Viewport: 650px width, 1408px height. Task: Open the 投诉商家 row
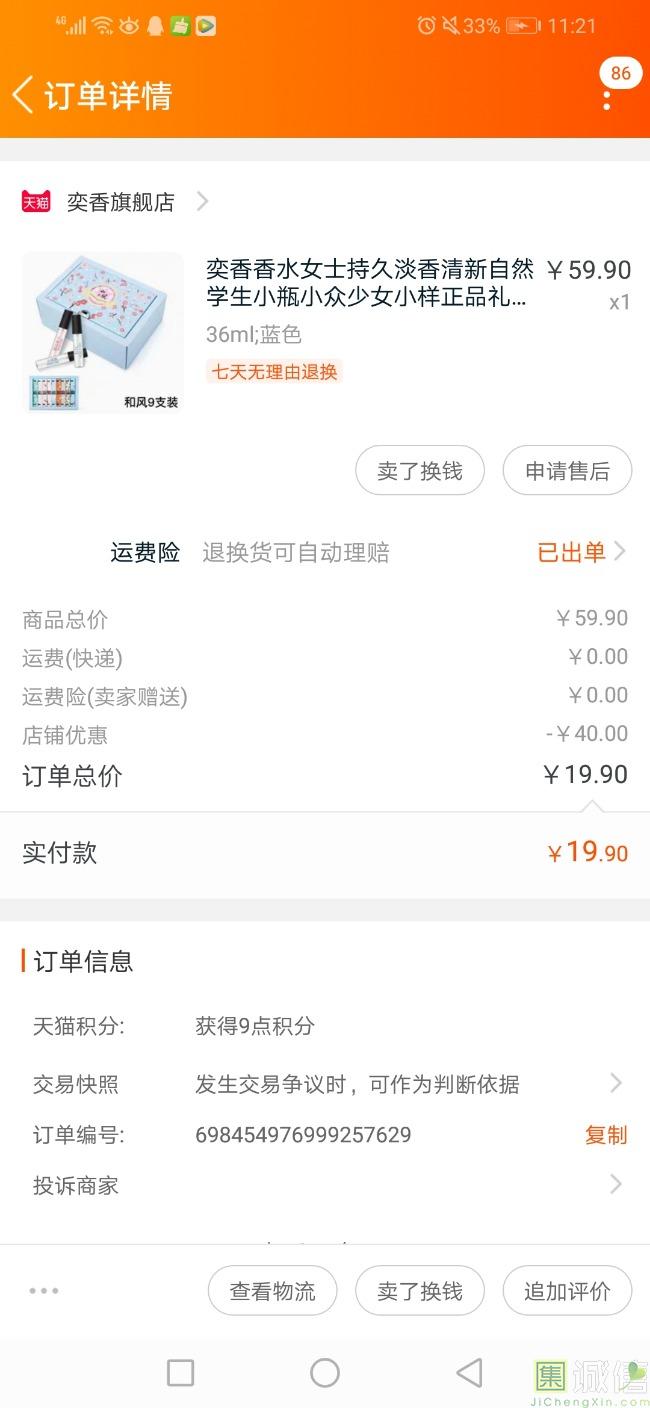pyautogui.click(x=325, y=1186)
